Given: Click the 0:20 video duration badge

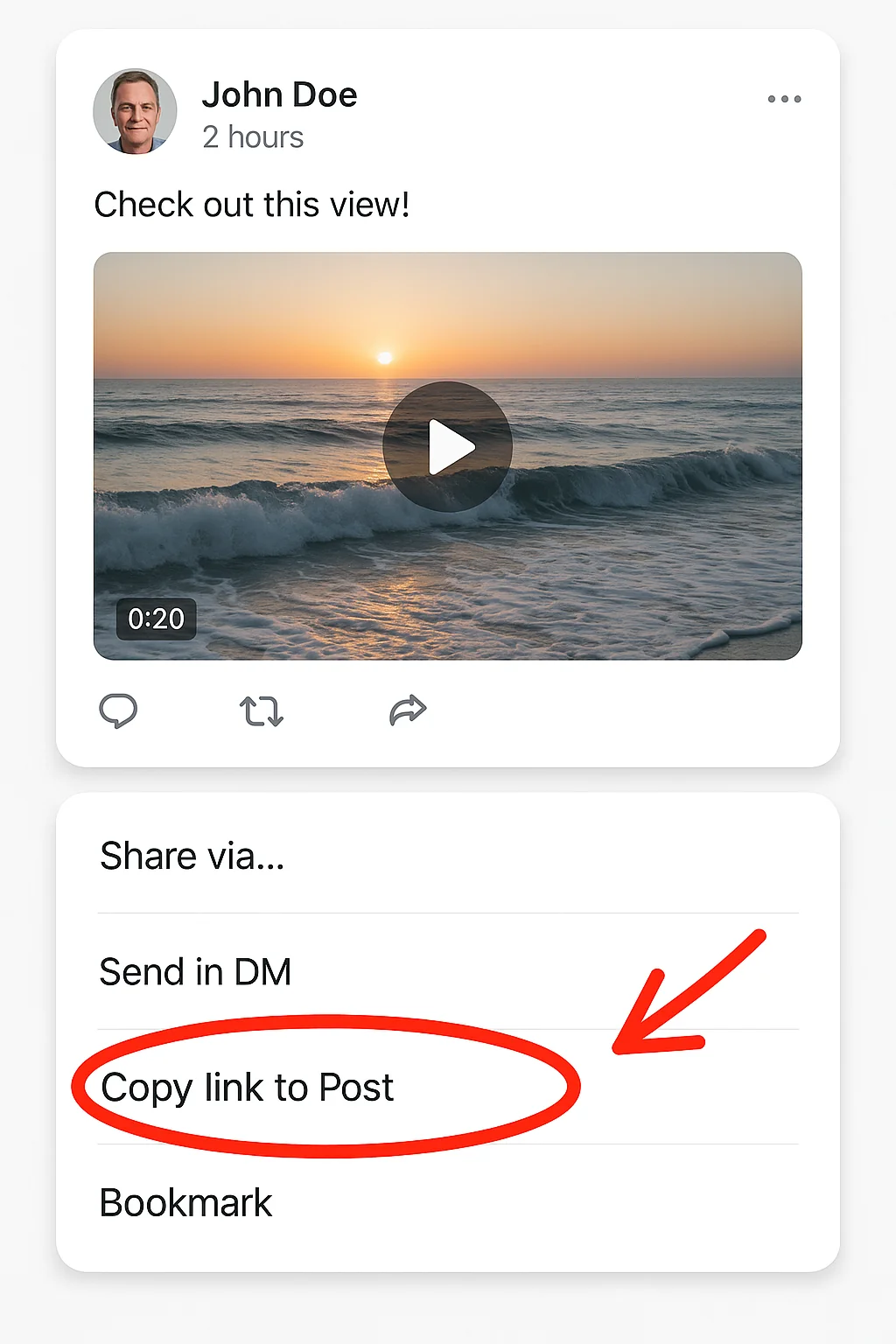Looking at the screenshot, I should click(x=155, y=619).
